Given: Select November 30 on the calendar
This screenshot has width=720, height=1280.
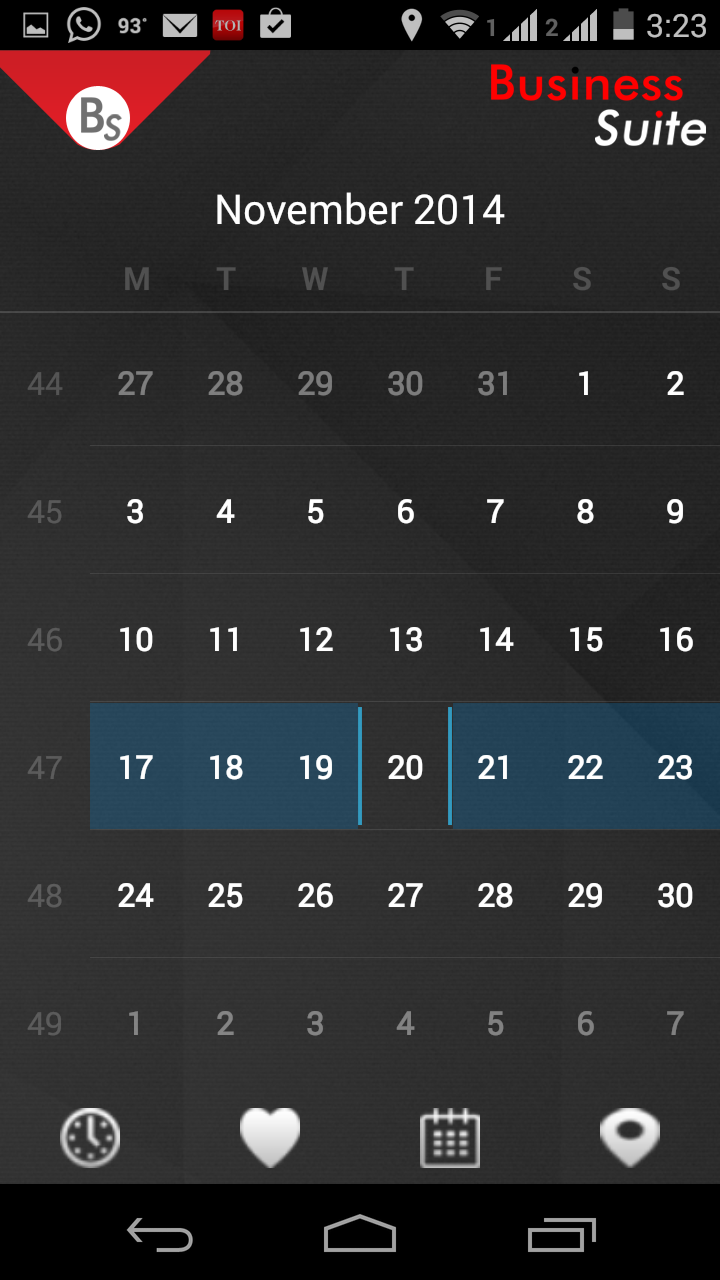Looking at the screenshot, I should [x=675, y=895].
